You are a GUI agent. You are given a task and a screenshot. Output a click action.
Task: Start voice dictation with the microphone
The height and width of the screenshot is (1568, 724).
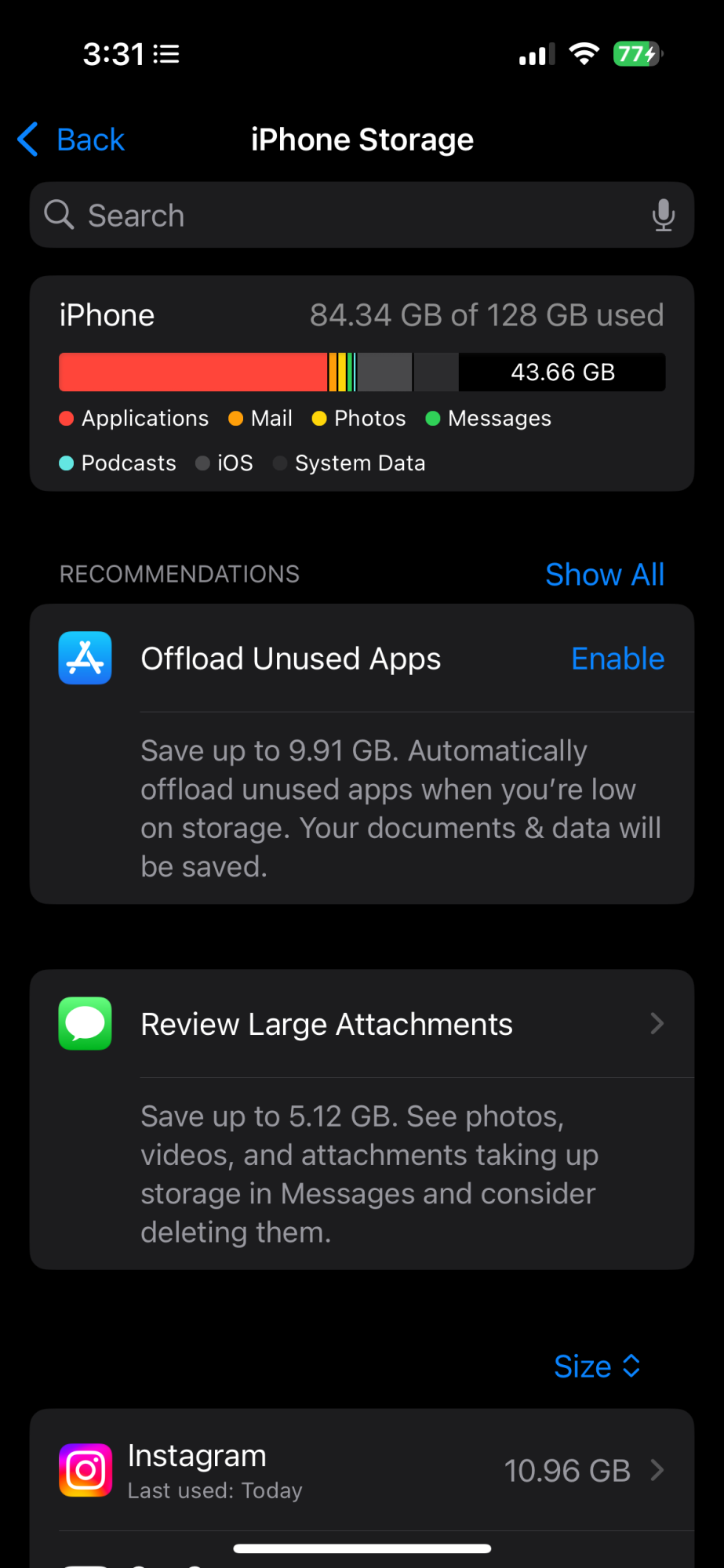(x=663, y=216)
